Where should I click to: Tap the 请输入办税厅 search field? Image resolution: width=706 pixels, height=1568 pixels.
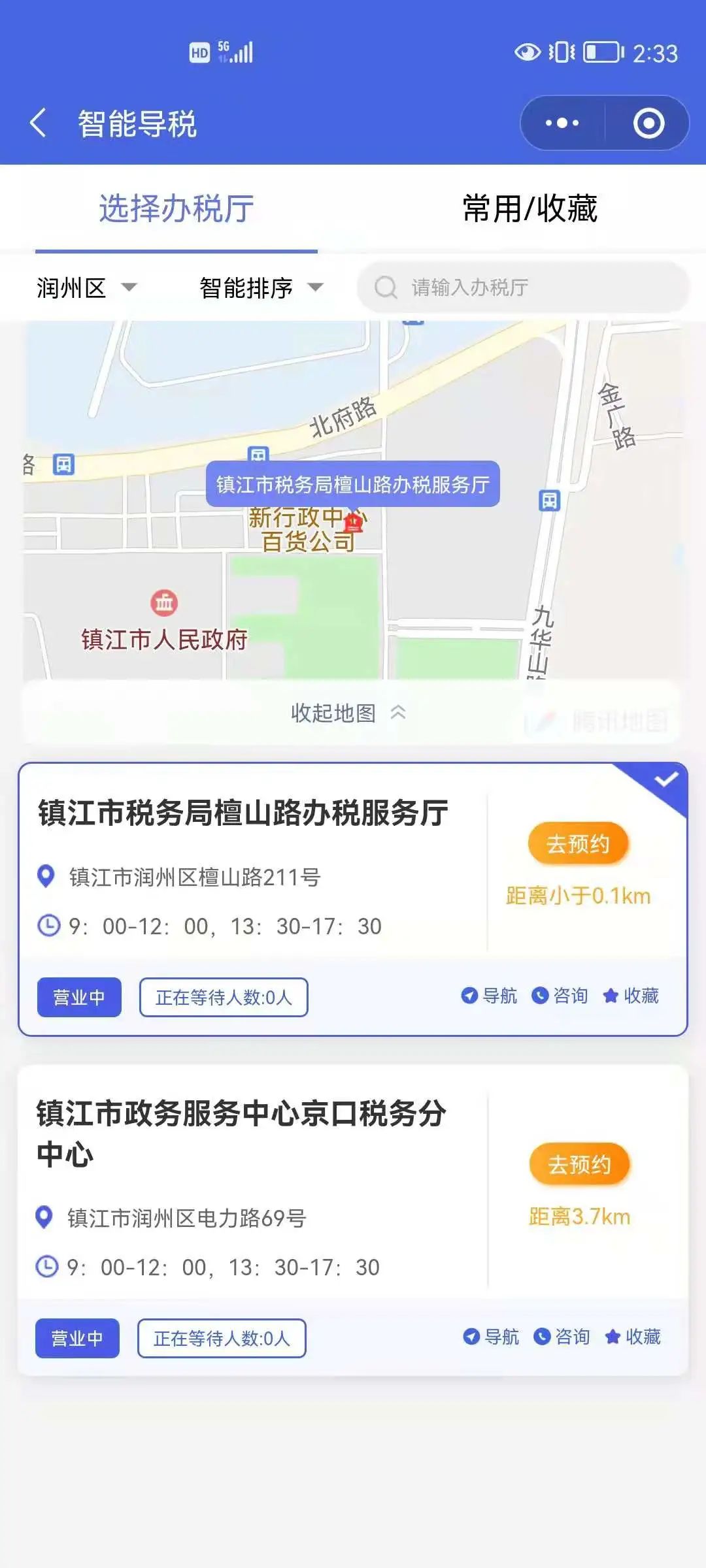(523, 287)
